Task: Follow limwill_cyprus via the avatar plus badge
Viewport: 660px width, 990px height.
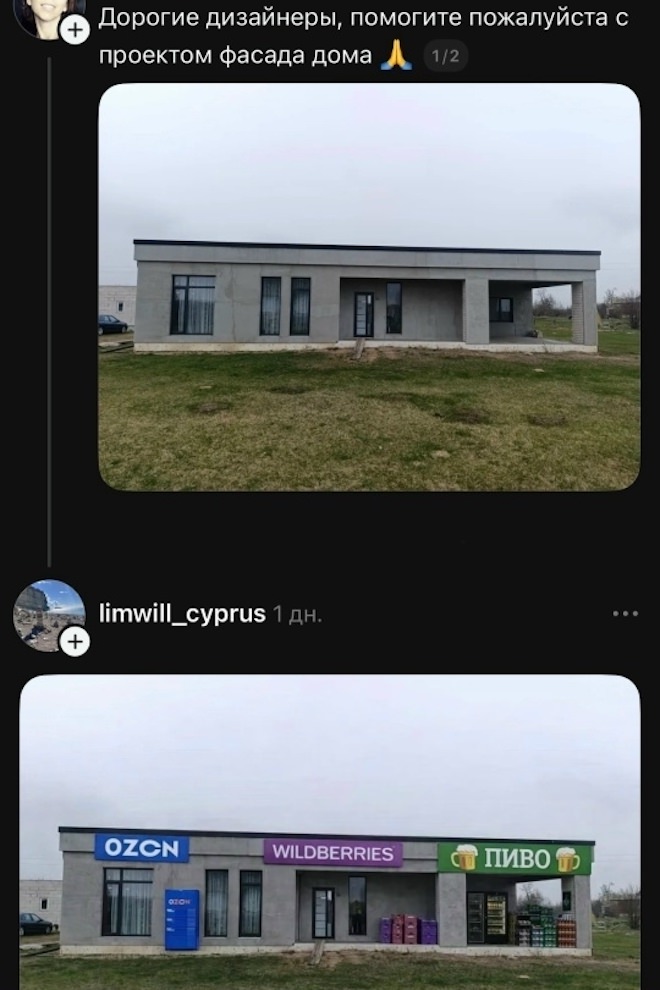Action: click(75, 643)
